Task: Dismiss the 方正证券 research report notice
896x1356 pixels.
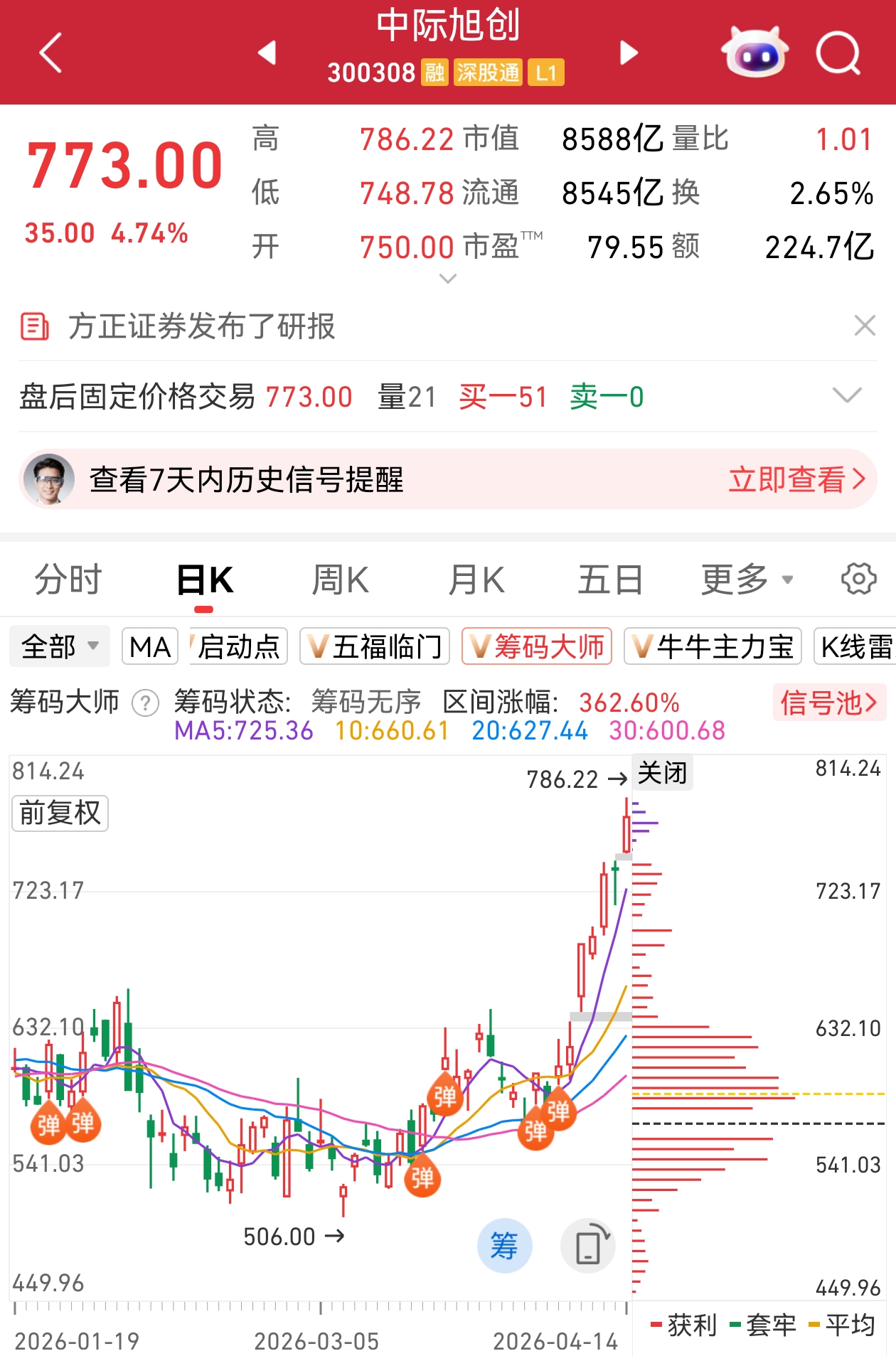Action: click(x=864, y=326)
